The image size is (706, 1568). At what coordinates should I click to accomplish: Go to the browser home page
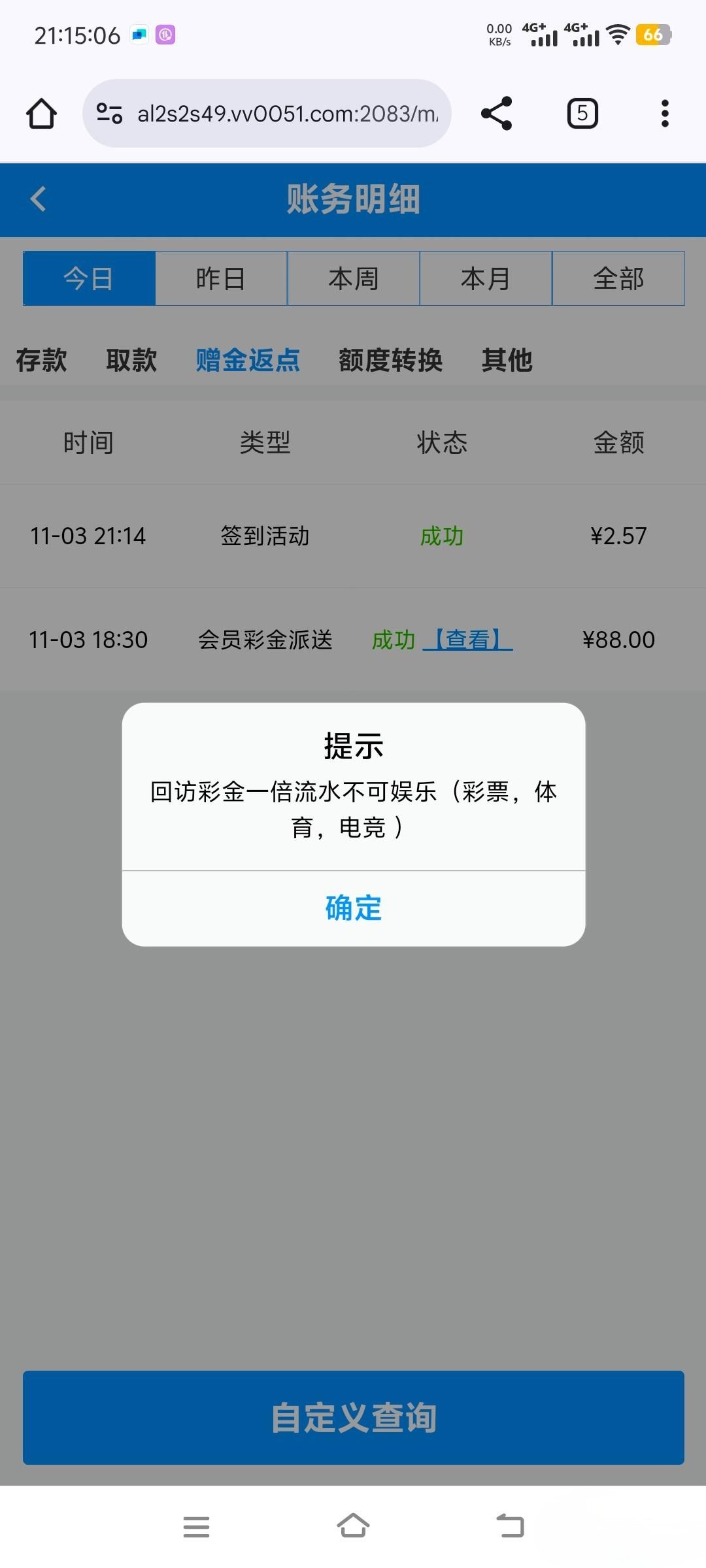[41, 114]
